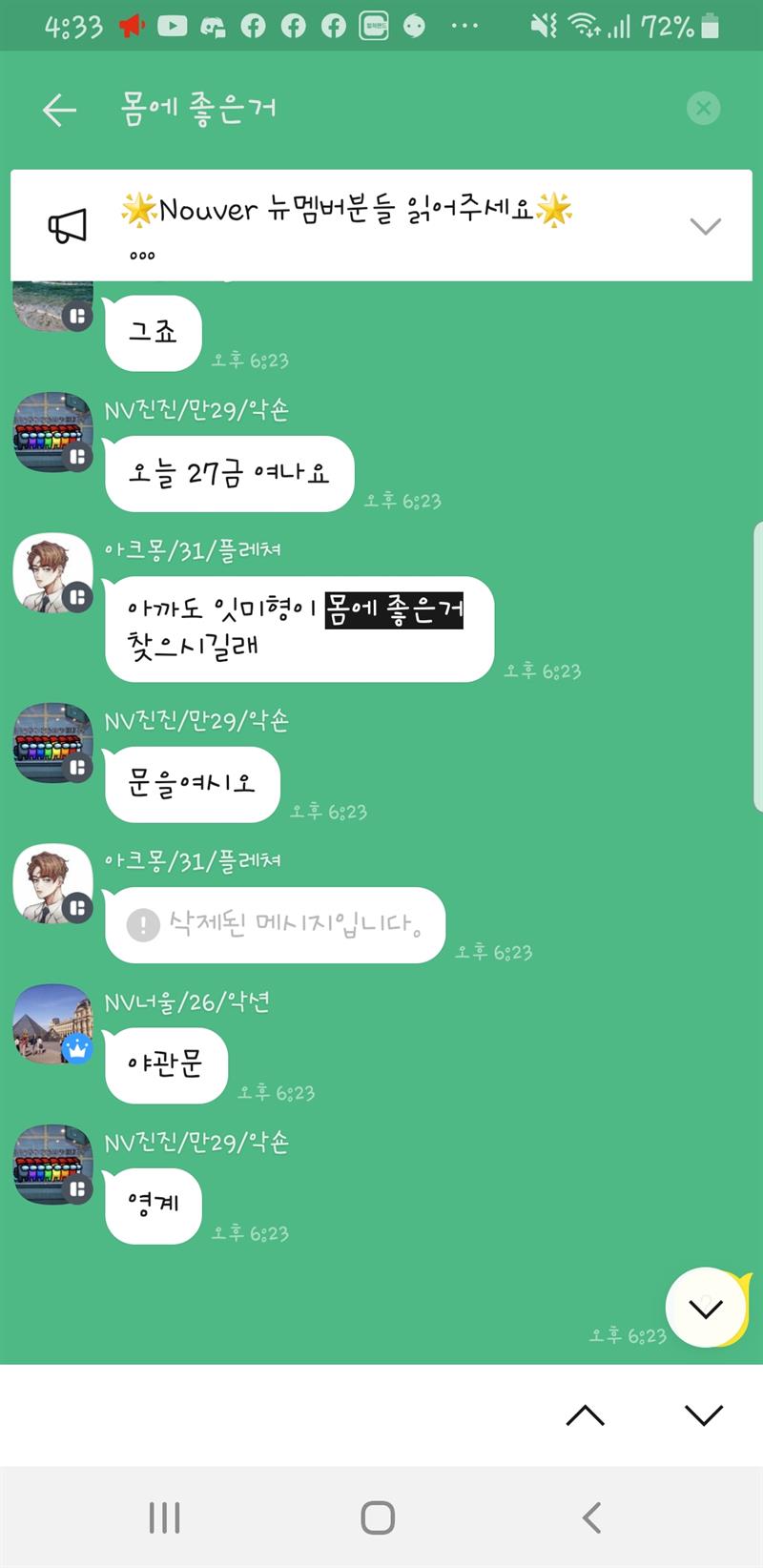Tap the scroll-to-bottom floating button
The height and width of the screenshot is (1568, 763).
click(705, 1308)
